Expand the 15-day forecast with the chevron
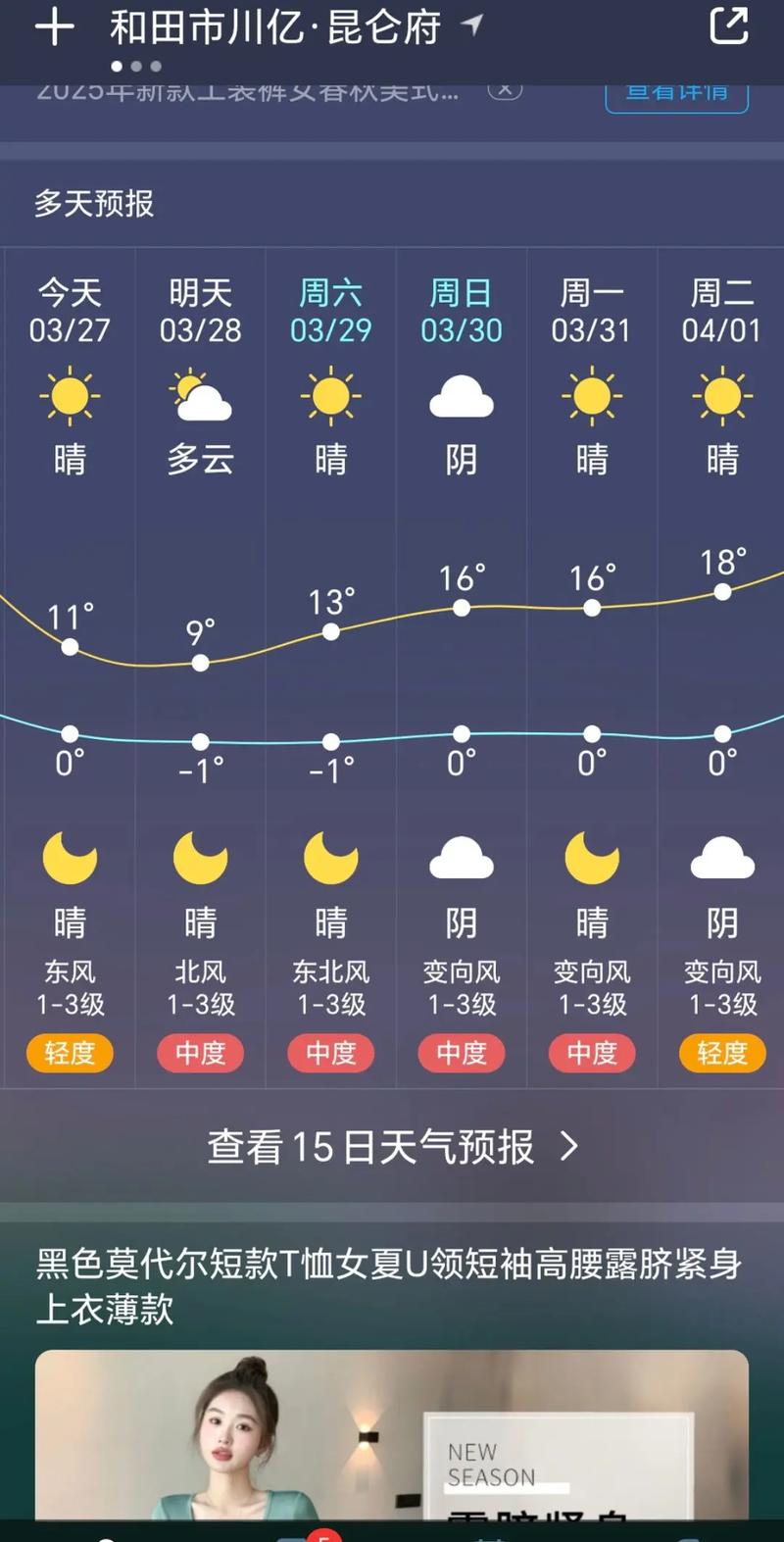This screenshot has width=784, height=1542. pyautogui.click(x=566, y=1145)
